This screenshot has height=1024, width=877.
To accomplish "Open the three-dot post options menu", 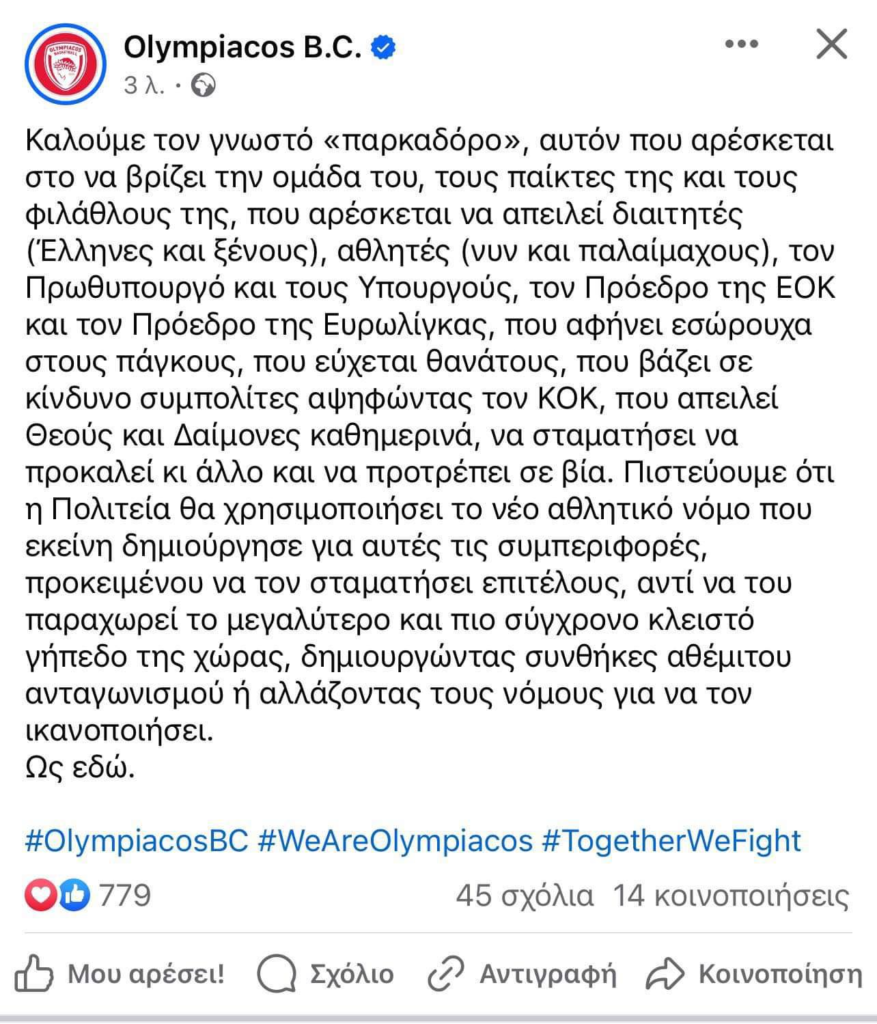I will tap(742, 44).
